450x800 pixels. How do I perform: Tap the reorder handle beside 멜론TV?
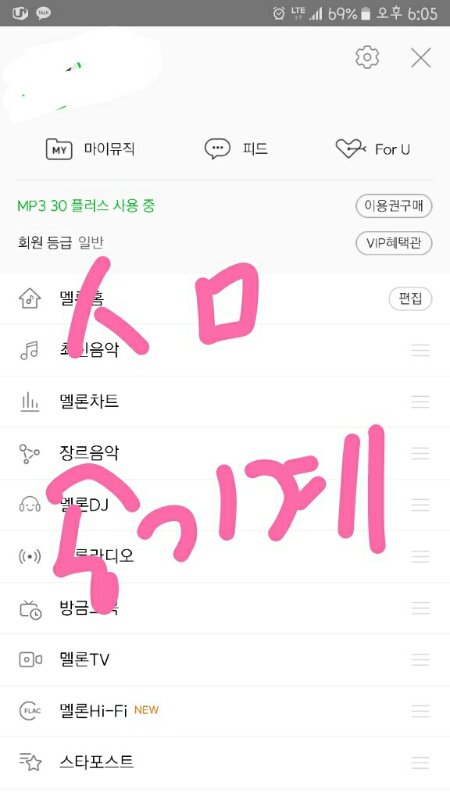tap(420, 659)
